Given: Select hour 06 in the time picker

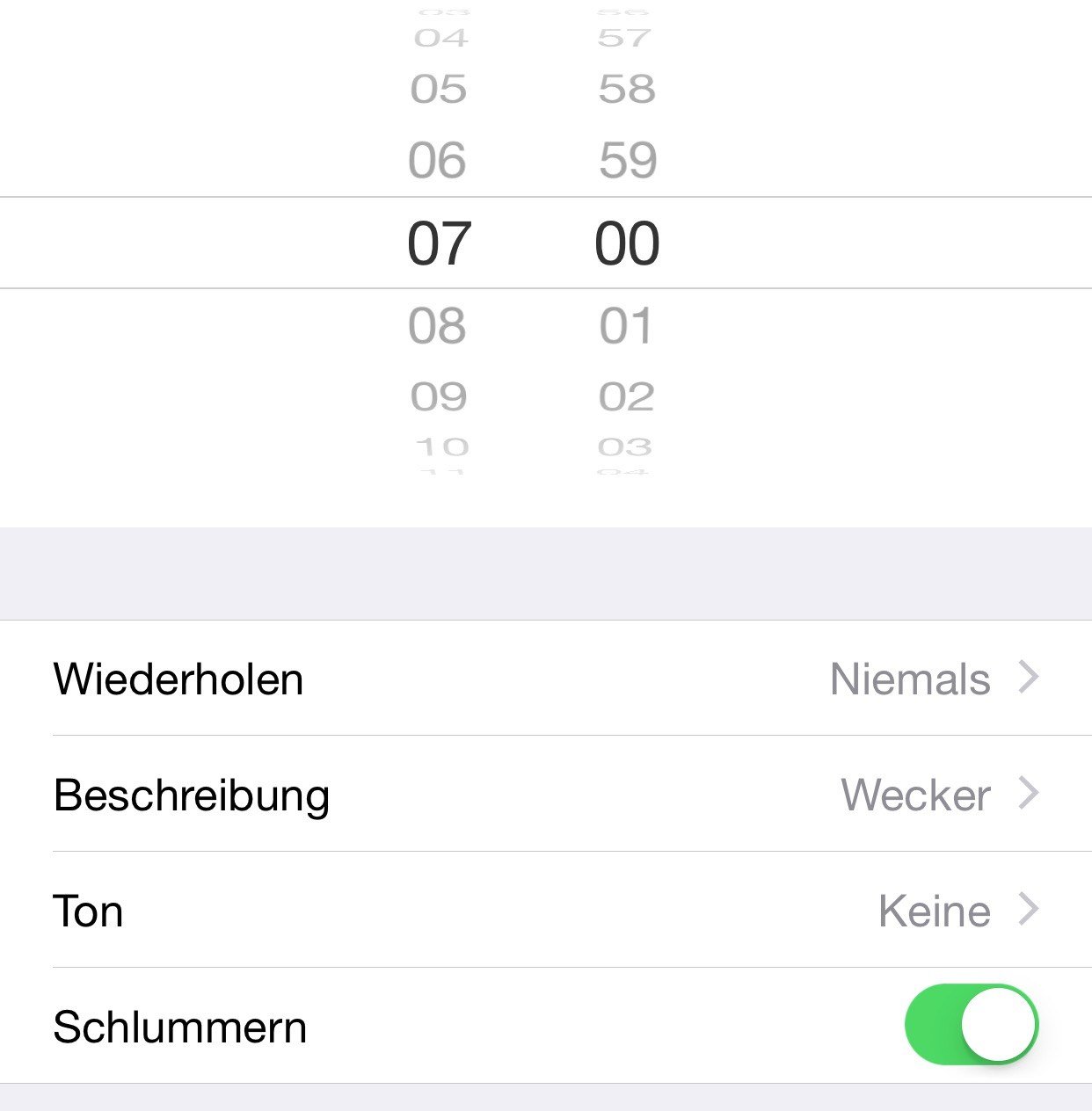Looking at the screenshot, I should [440, 159].
